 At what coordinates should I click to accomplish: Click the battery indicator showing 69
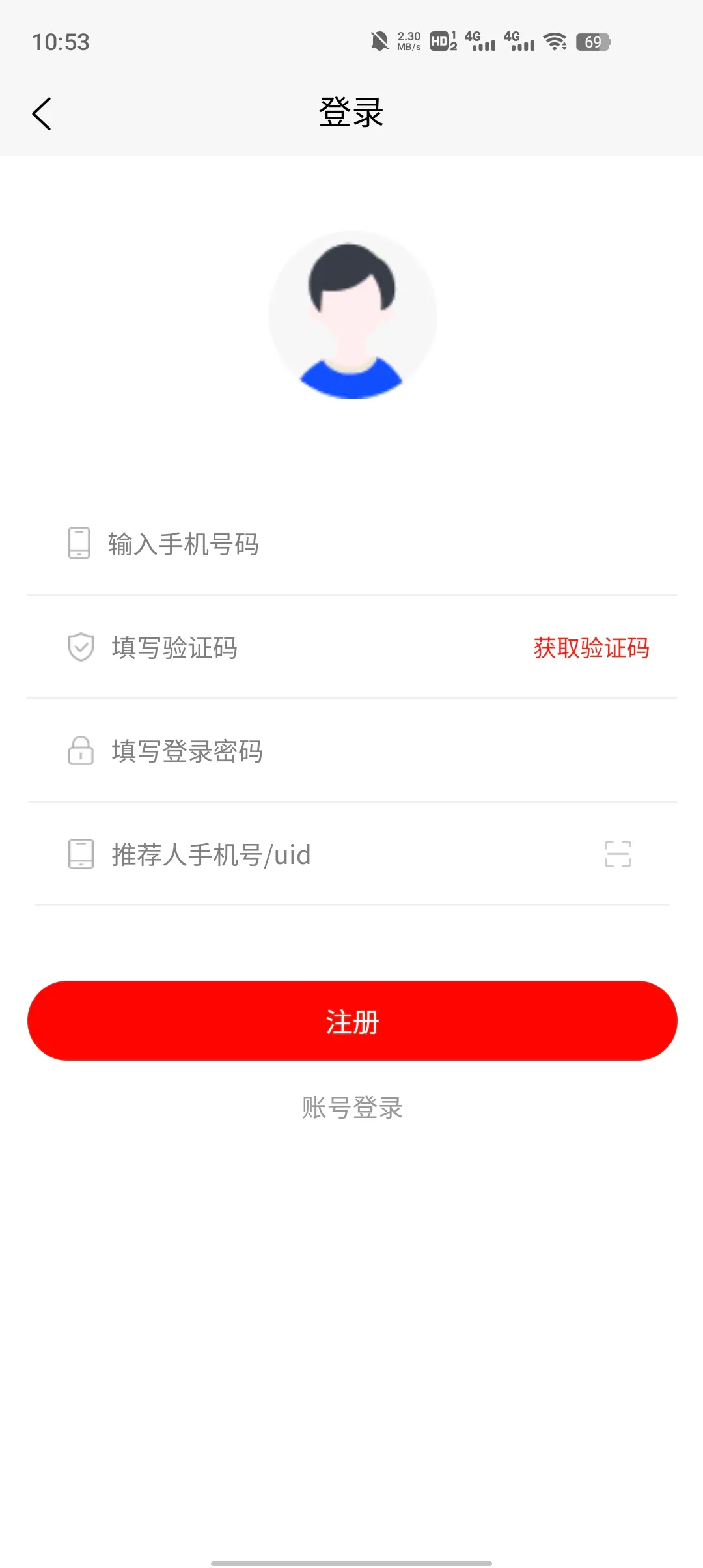tap(592, 42)
